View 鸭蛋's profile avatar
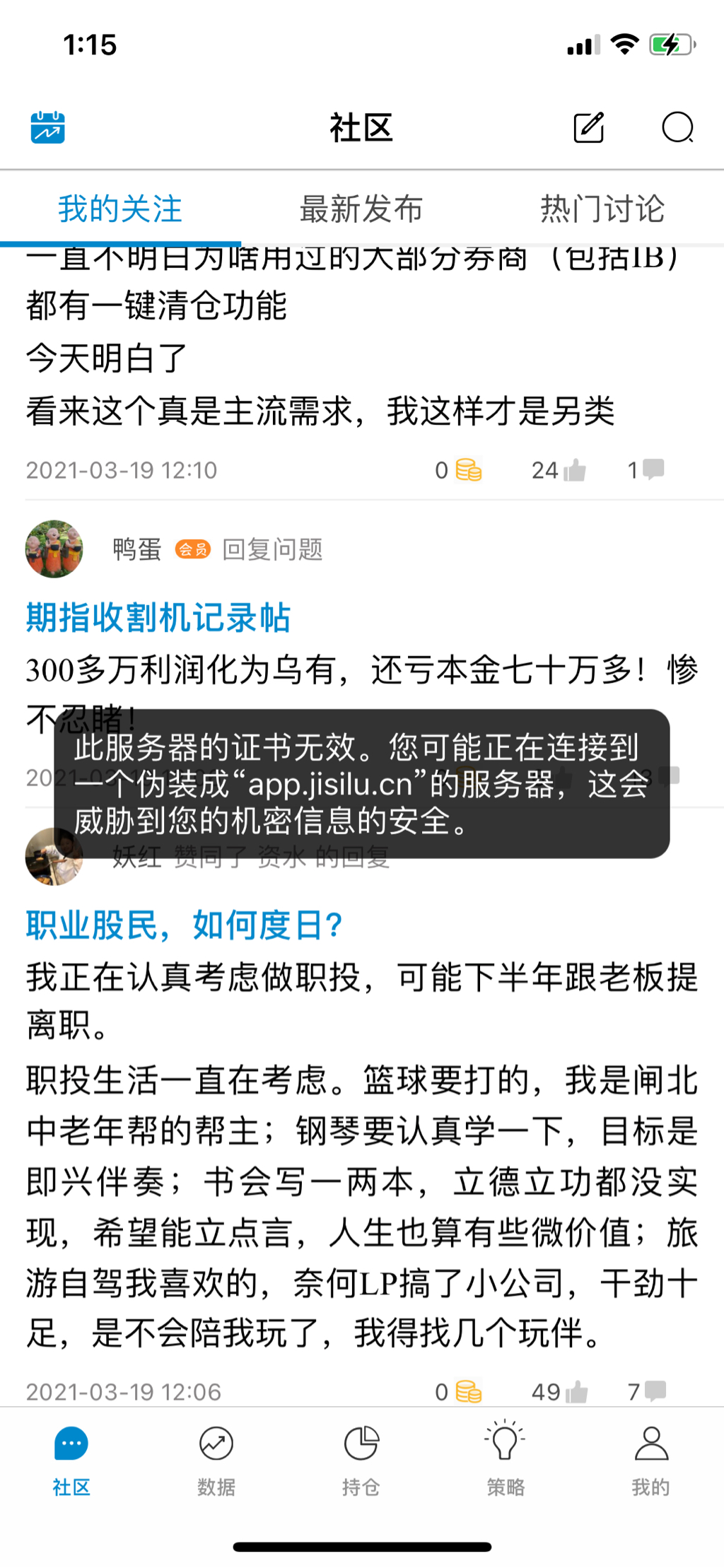This screenshot has width=724, height=1568. (x=54, y=549)
